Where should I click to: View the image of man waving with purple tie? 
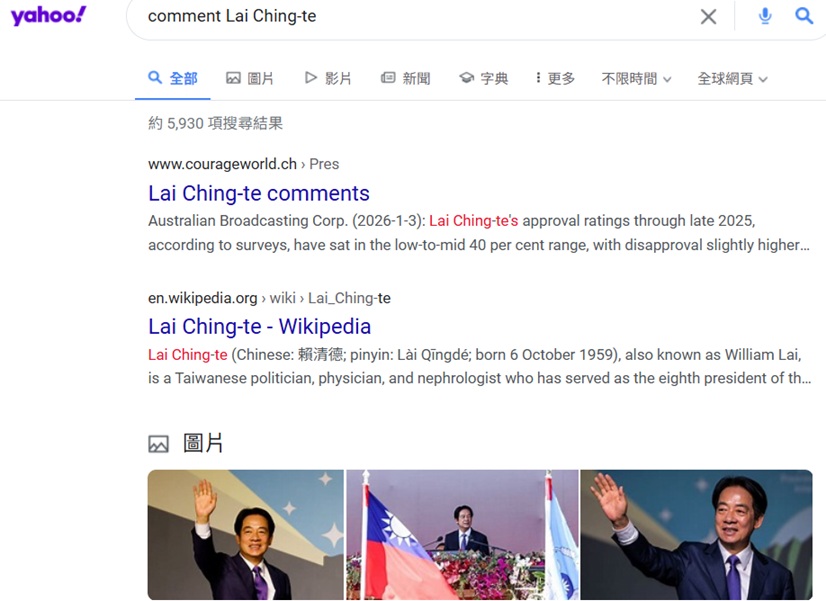point(696,535)
